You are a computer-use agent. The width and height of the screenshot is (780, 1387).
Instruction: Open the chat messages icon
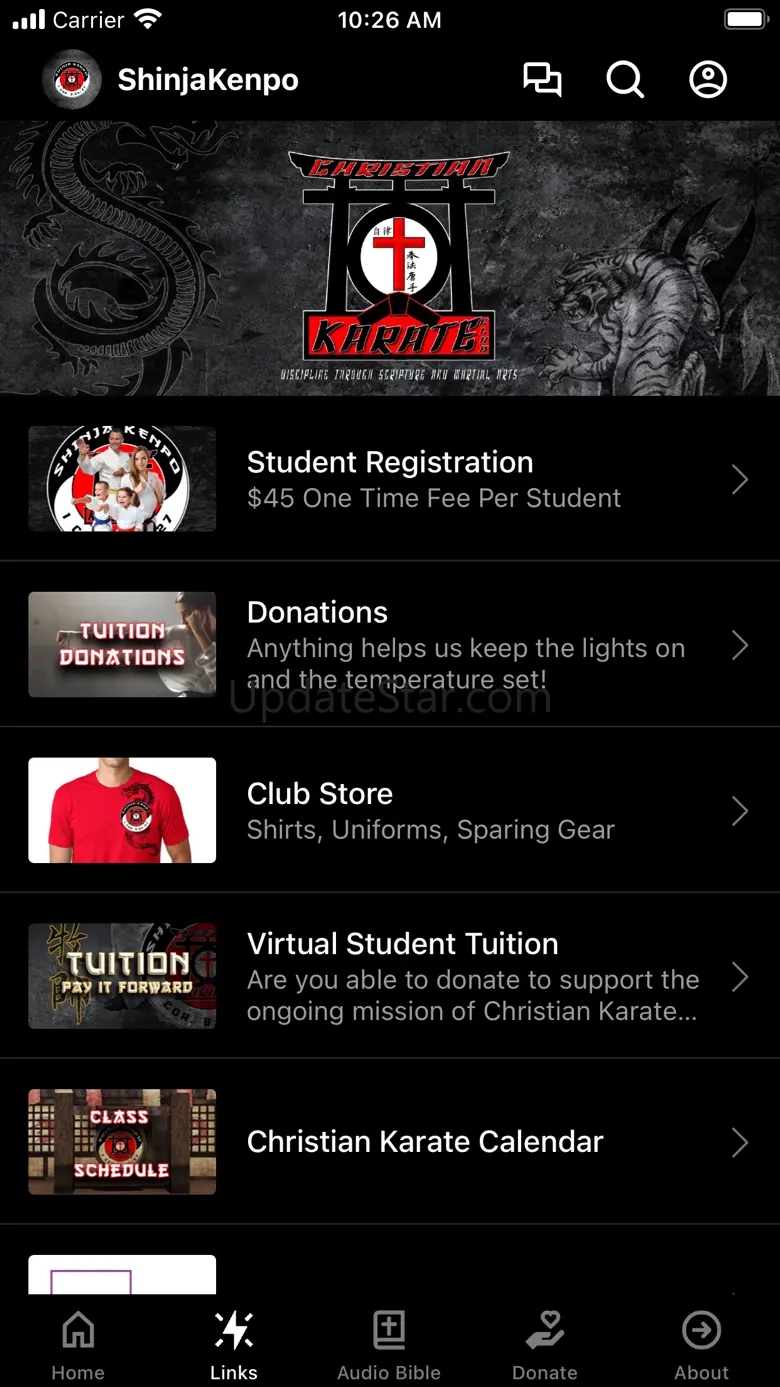coord(542,80)
